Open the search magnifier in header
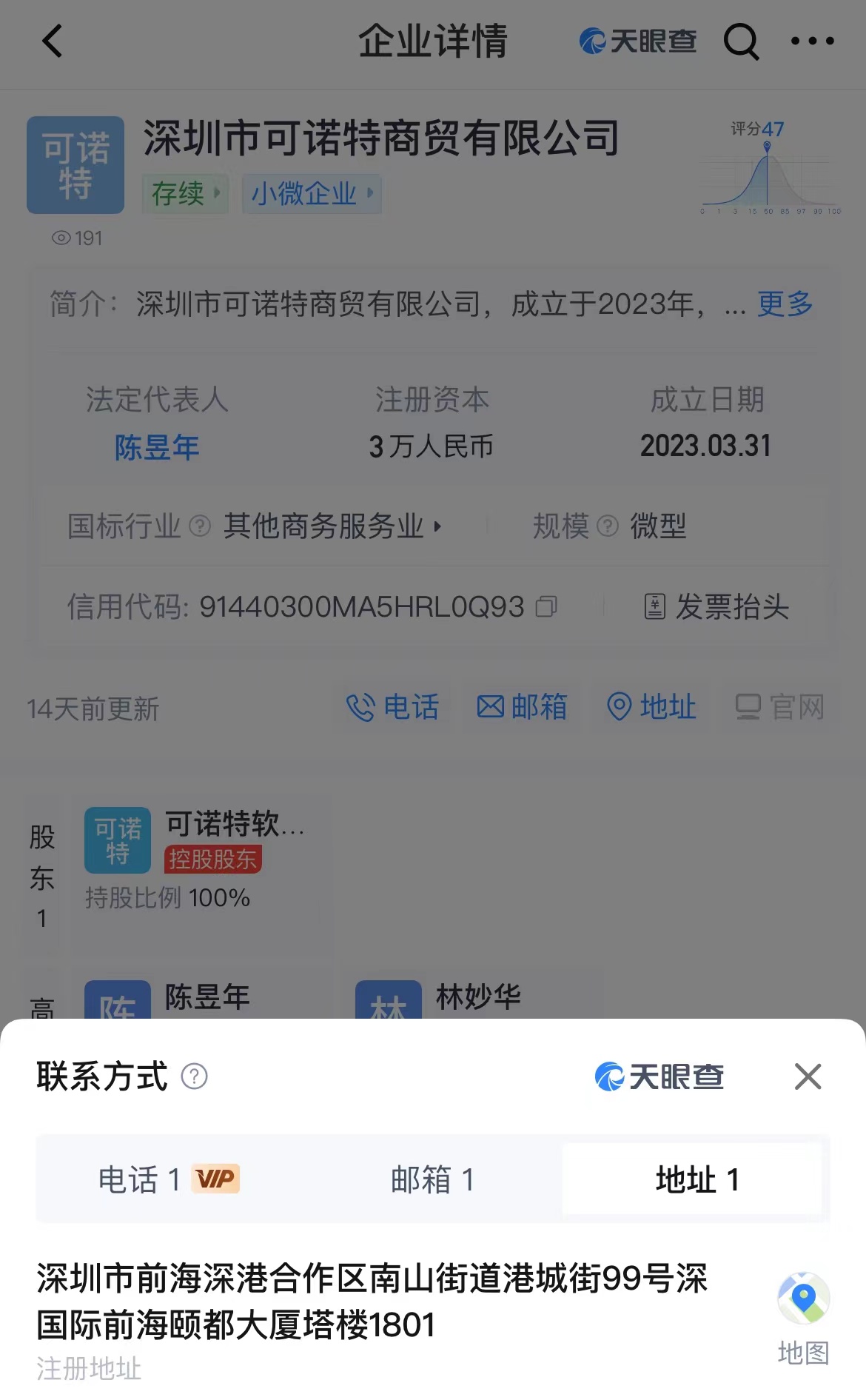The height and width of the screenshot is (1400, 866). [741, 41]
